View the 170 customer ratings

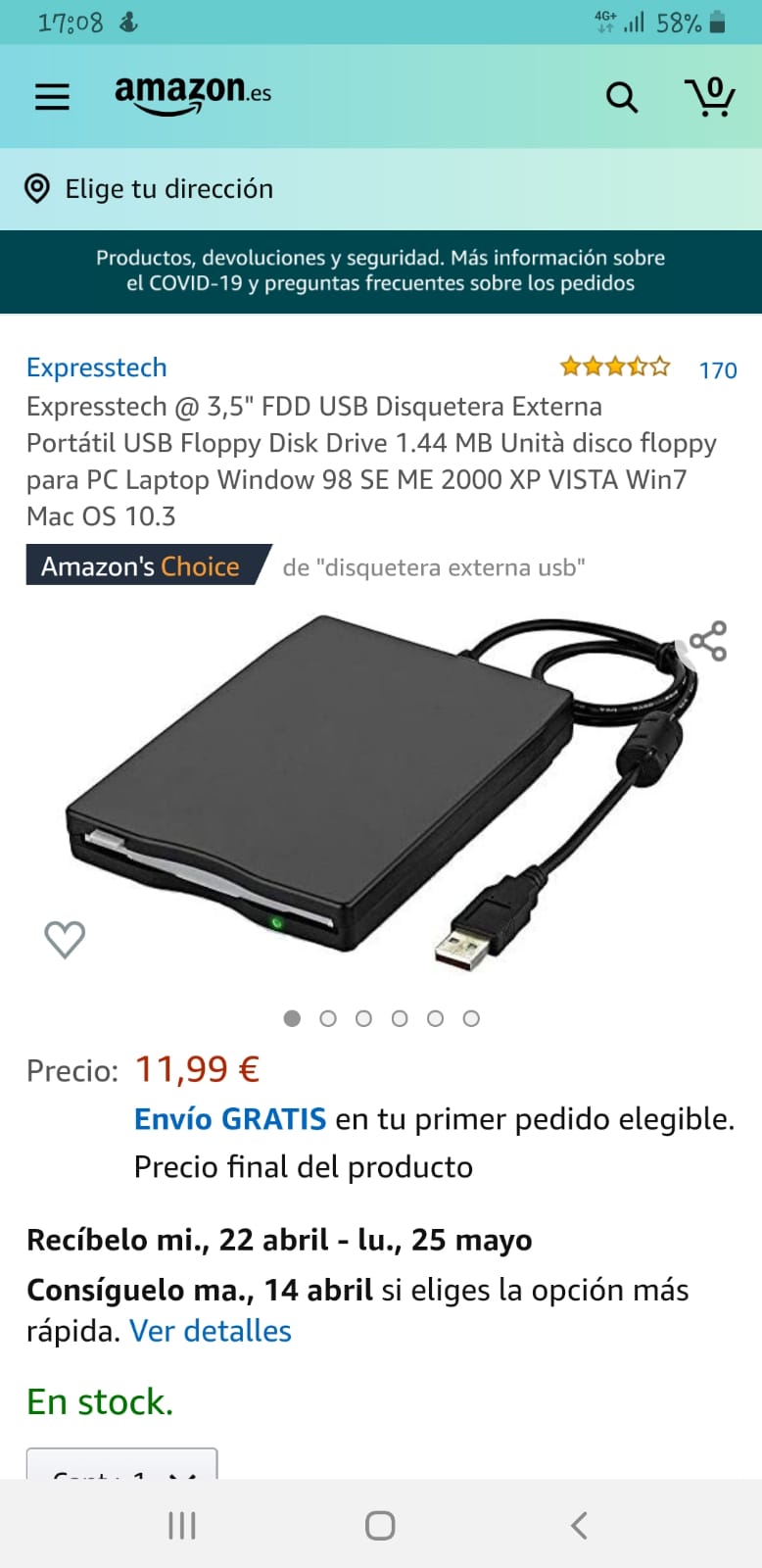tap(717, 369)
